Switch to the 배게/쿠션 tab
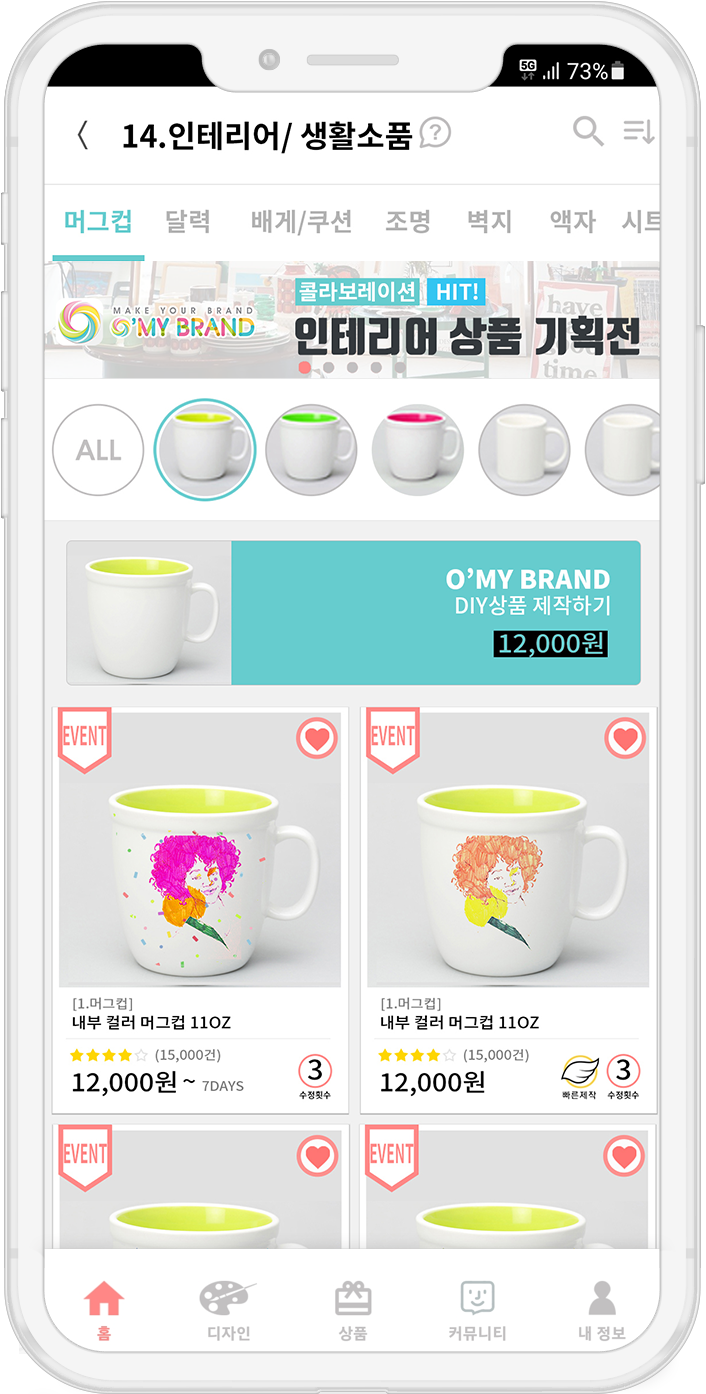This screenshot has height=1394, width=706. point(301,221)
